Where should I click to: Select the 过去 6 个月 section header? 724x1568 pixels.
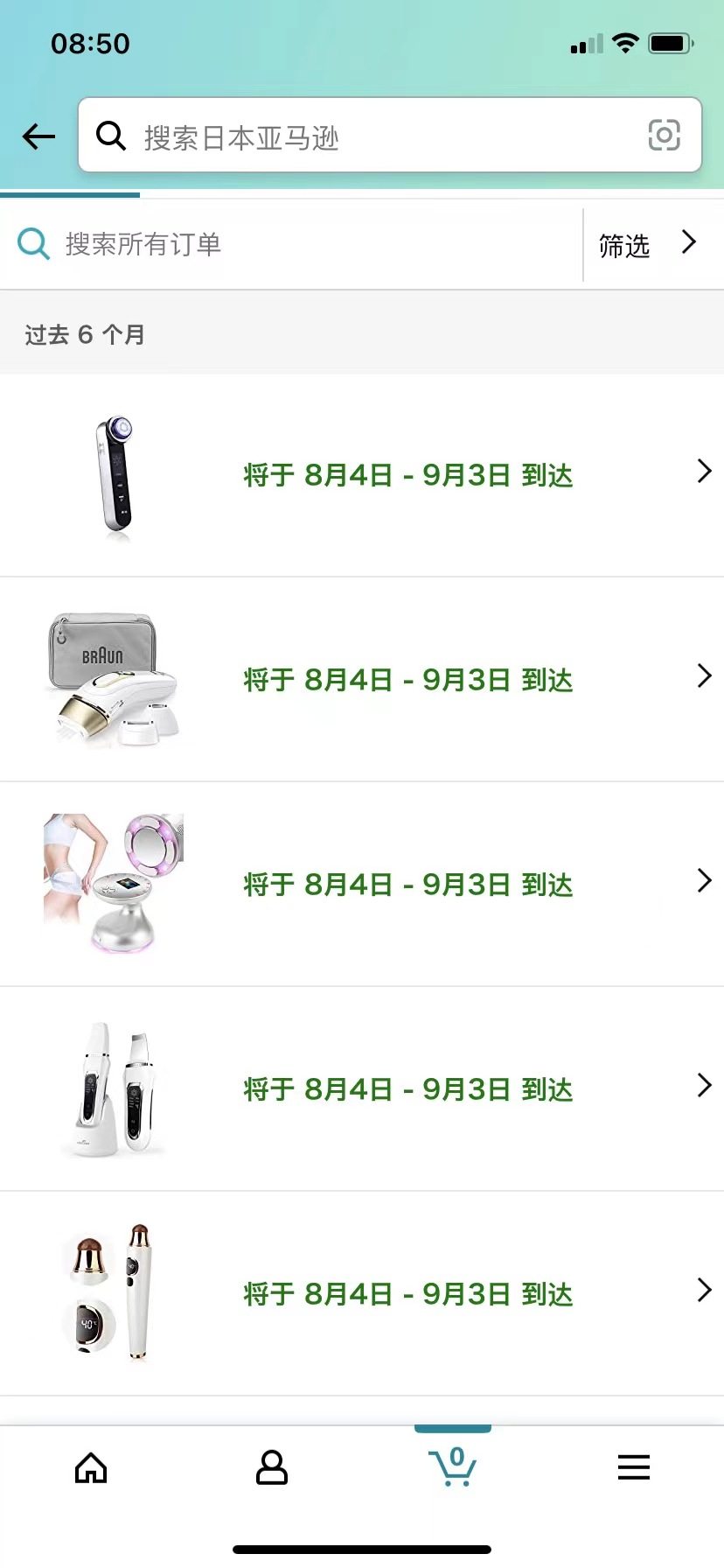83,334
